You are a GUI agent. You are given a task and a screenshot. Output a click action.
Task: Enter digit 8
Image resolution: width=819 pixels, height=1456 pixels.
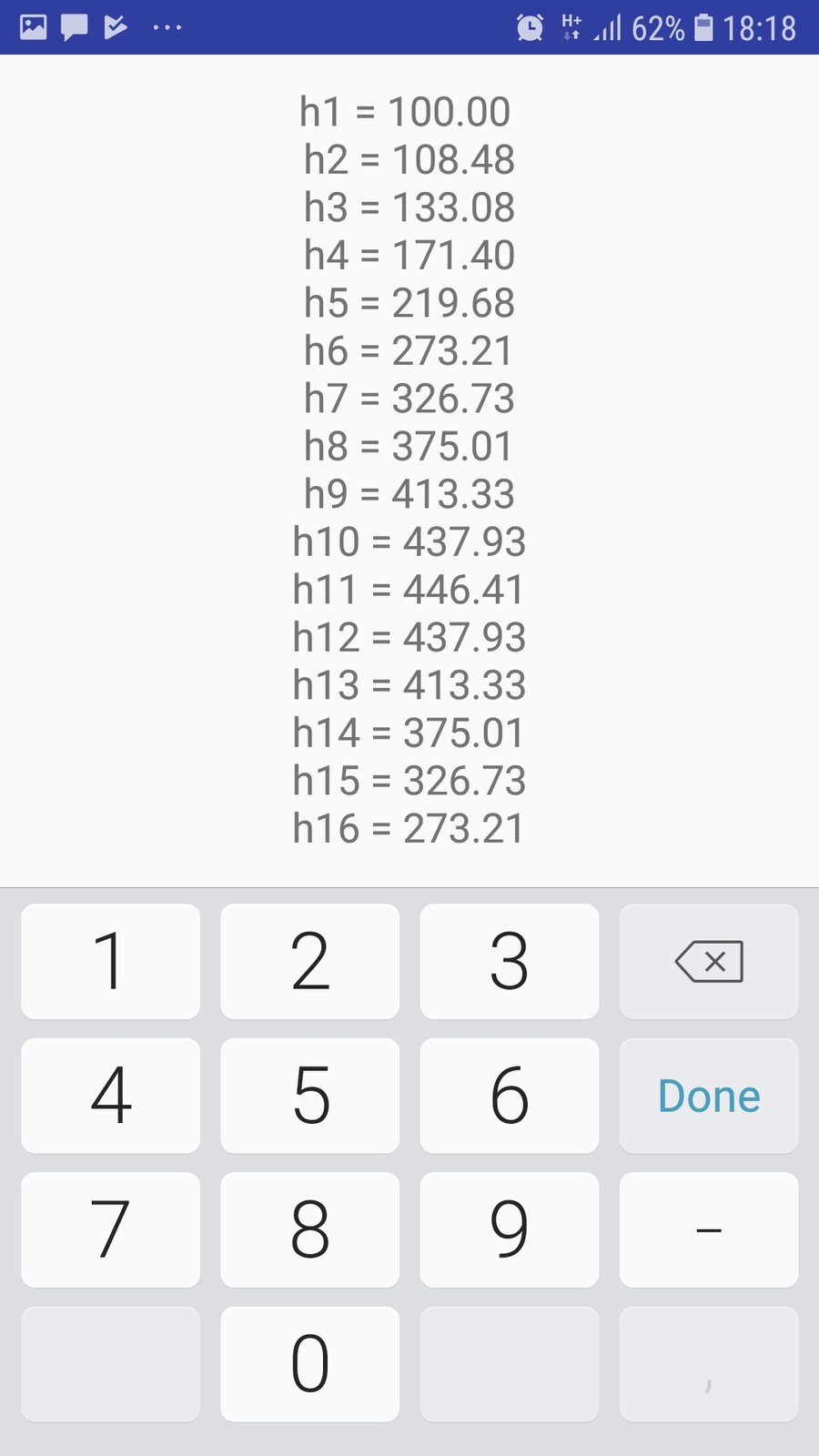(x=309, y=1229)
